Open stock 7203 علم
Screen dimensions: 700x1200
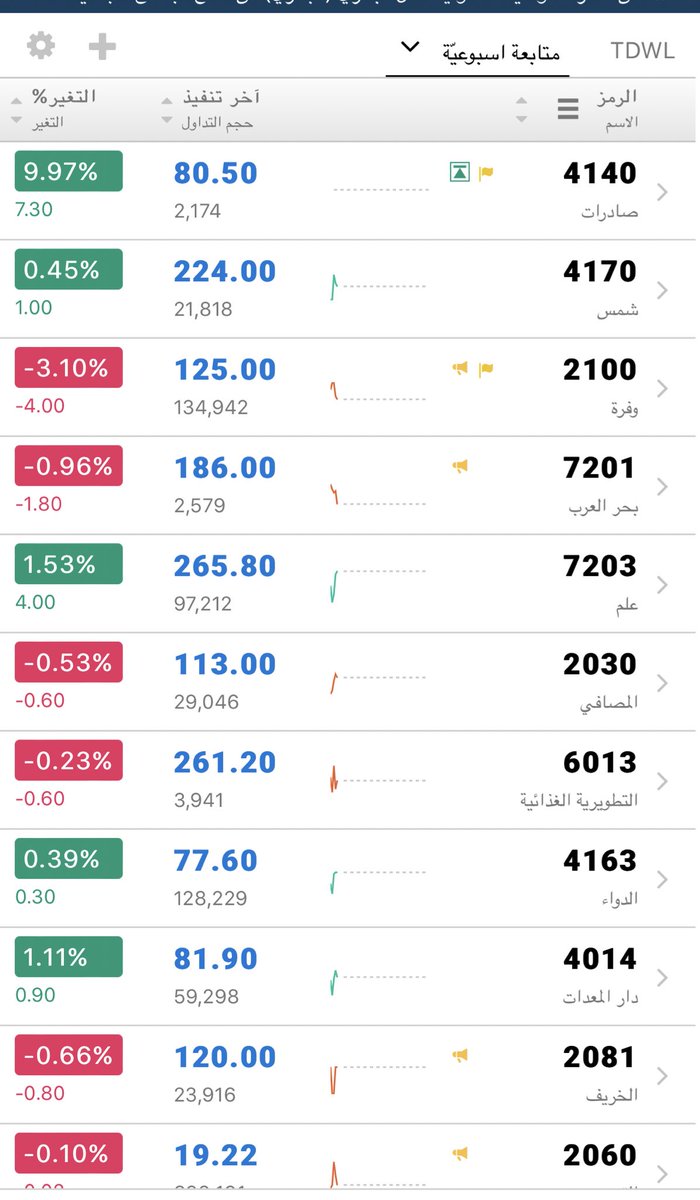(599, 582)
